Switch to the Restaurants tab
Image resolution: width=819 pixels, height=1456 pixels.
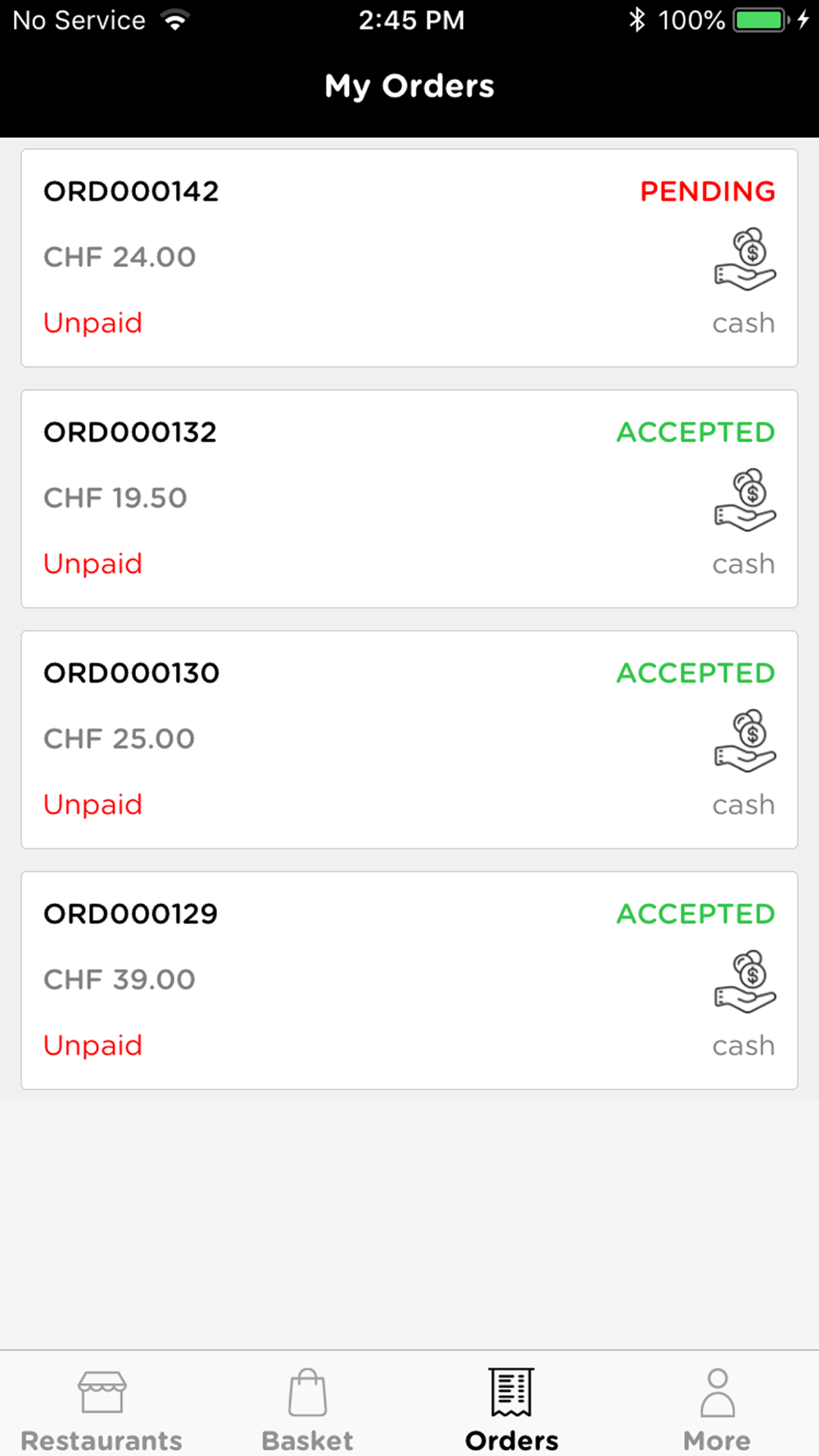coord(102,1409)
